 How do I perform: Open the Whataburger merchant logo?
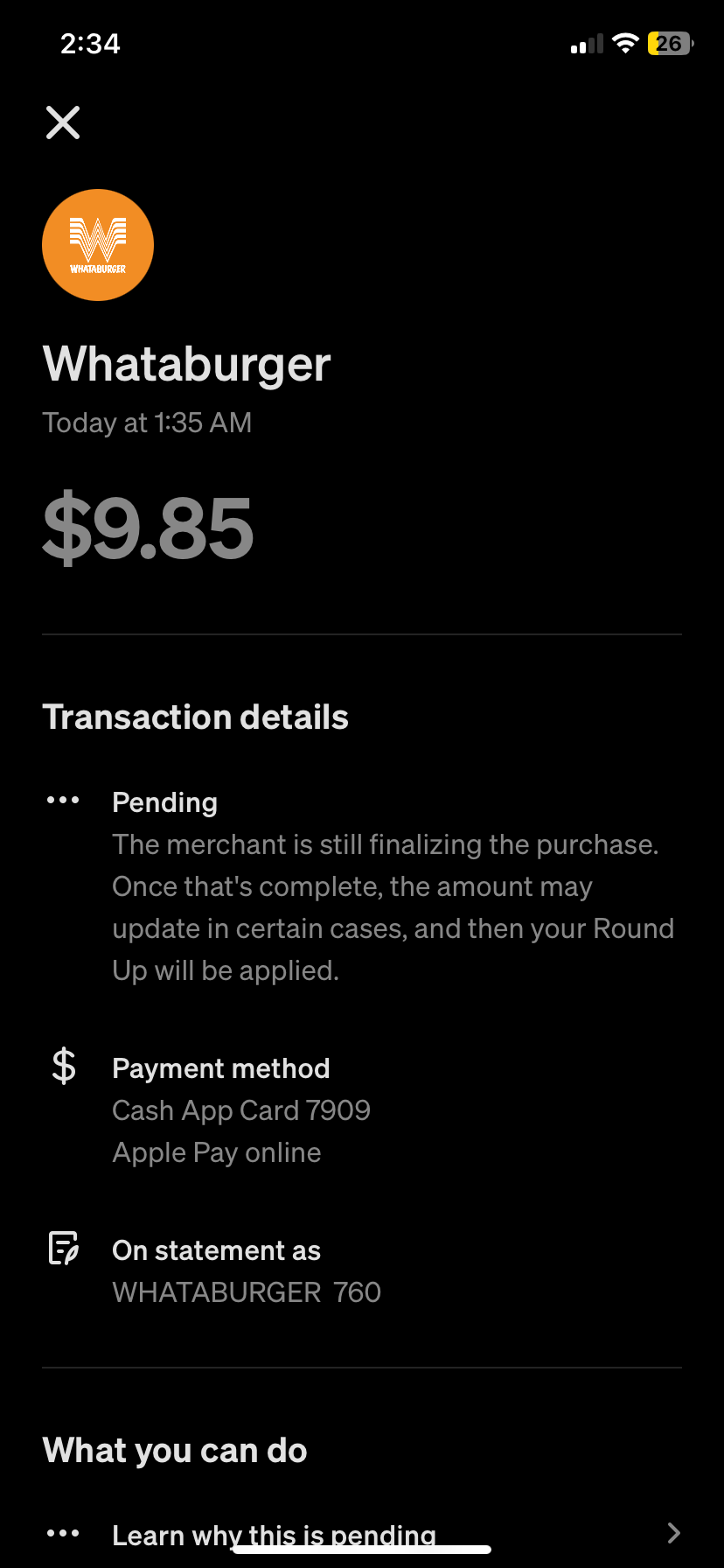coord(98,245)
